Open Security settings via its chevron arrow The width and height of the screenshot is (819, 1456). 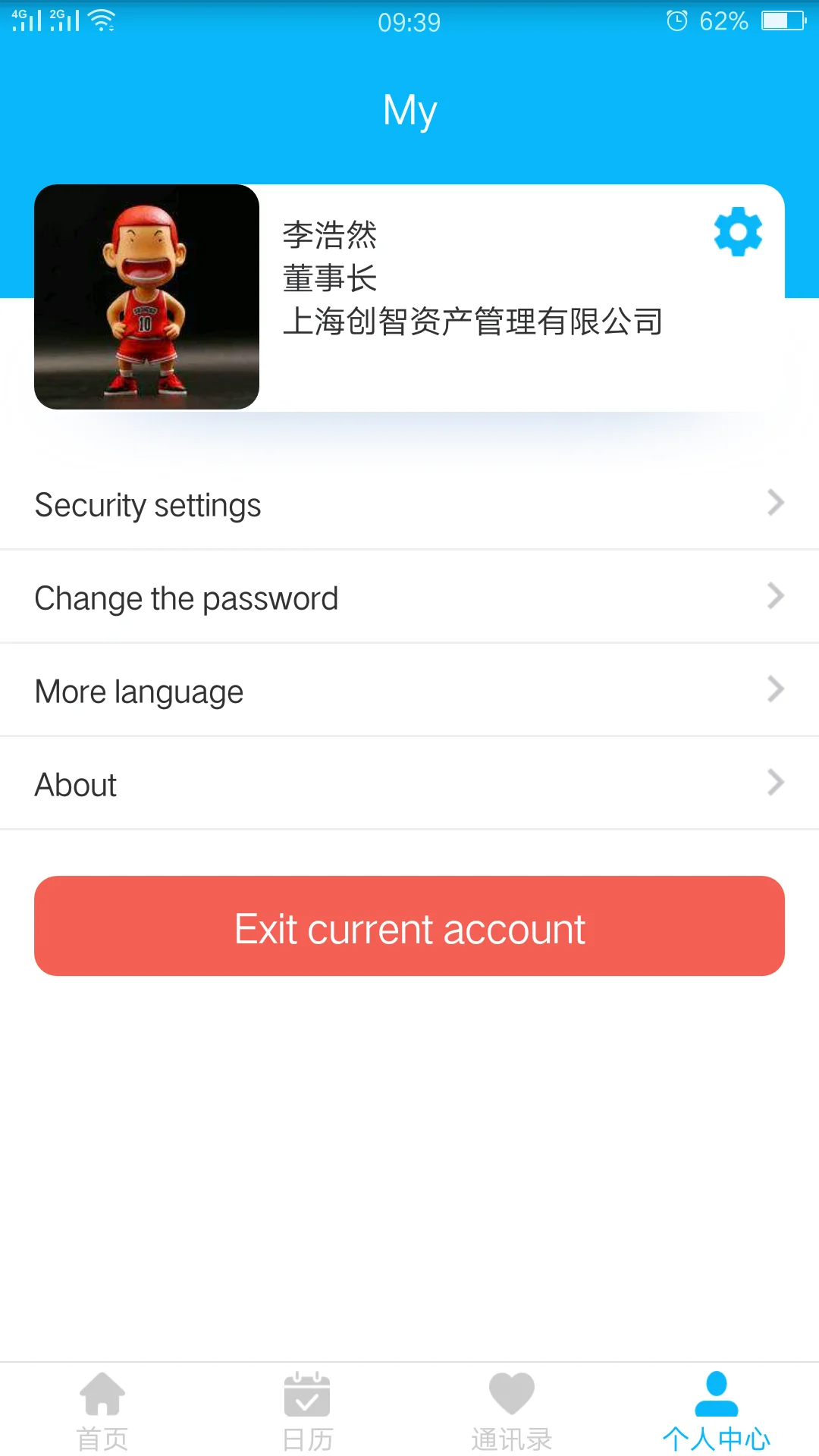(774, 502)
